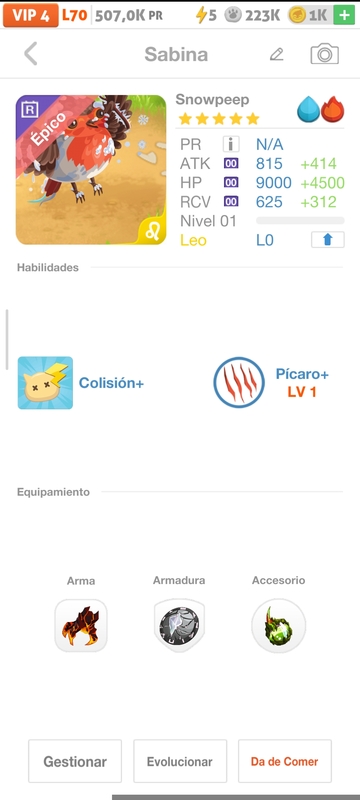Open the PR info icon

pyautogui.click(x=231, y=144)
